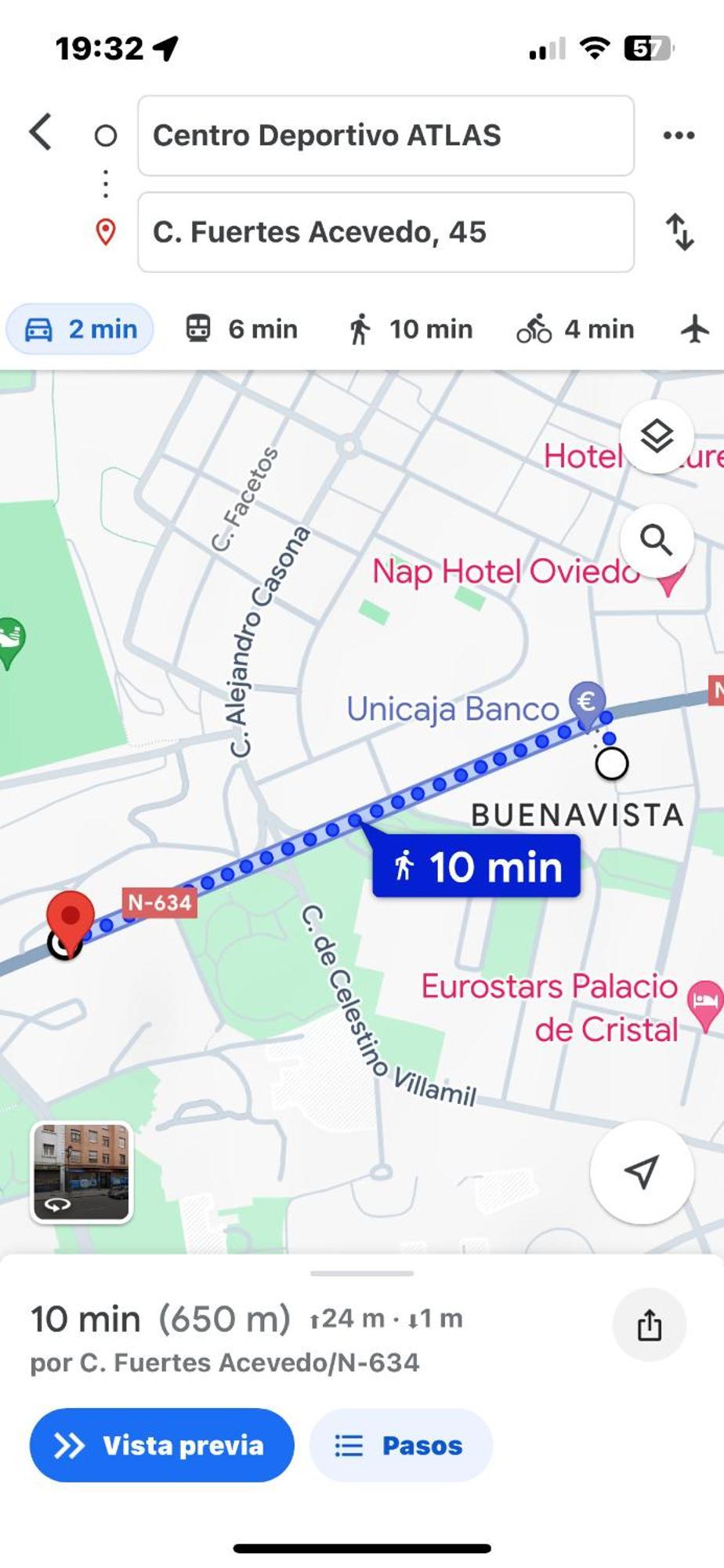Image resolution: width=724 pixels, height=1568 pixels.
Task: Share the route directions
Action: [x=649, y=1325]
